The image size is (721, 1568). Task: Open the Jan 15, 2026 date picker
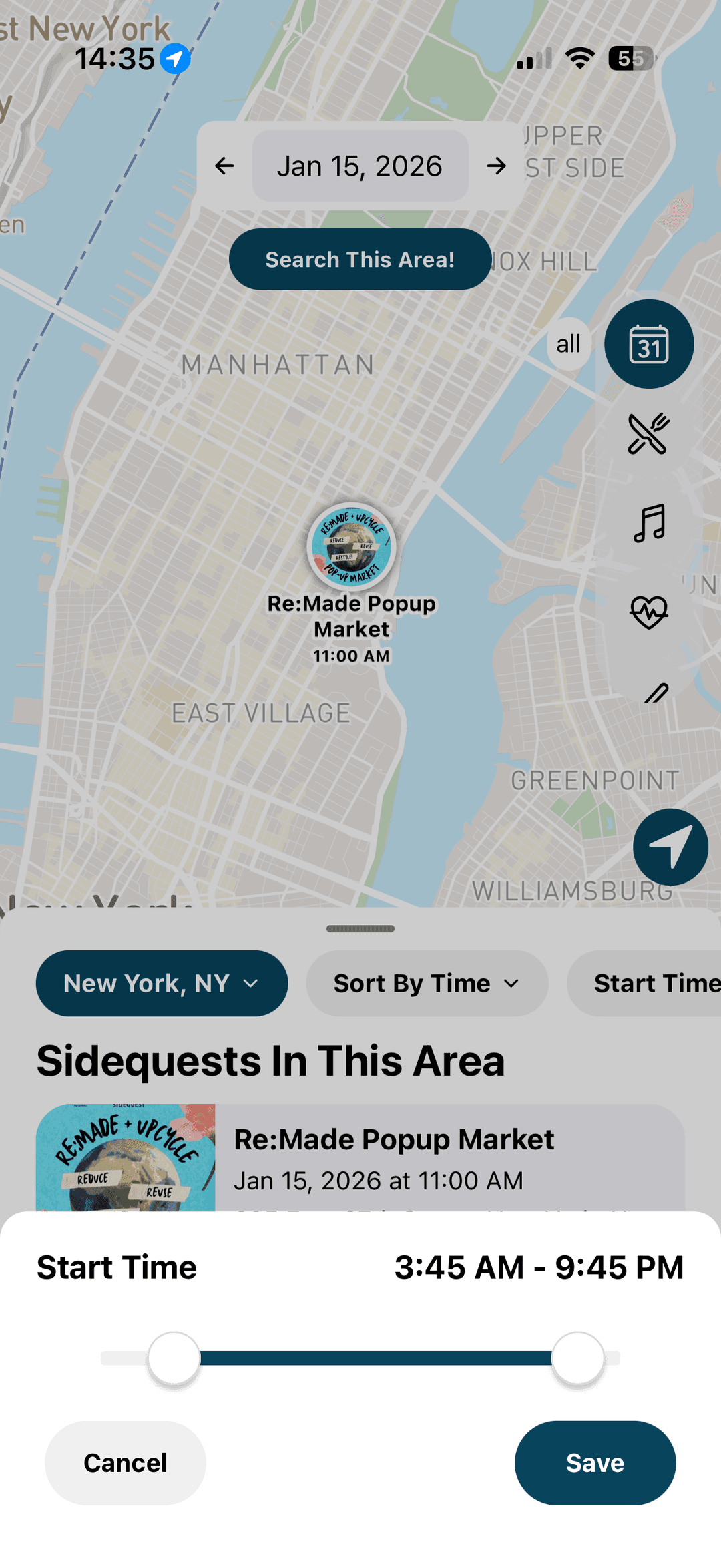[x=360, y=166]
